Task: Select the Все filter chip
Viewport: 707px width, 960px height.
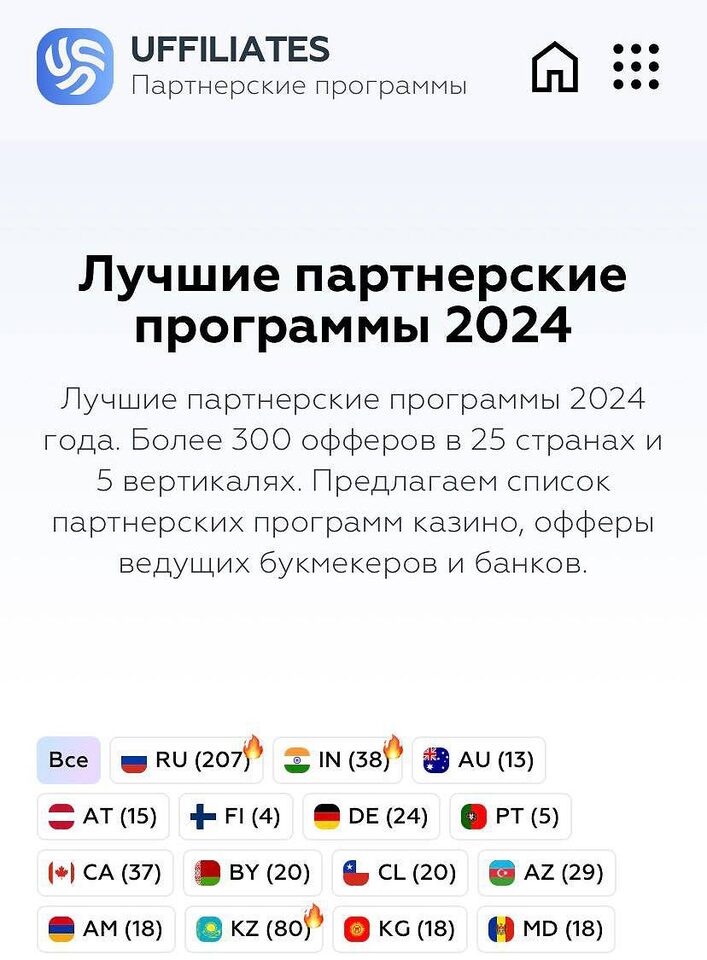Action: tap(68, 760)
